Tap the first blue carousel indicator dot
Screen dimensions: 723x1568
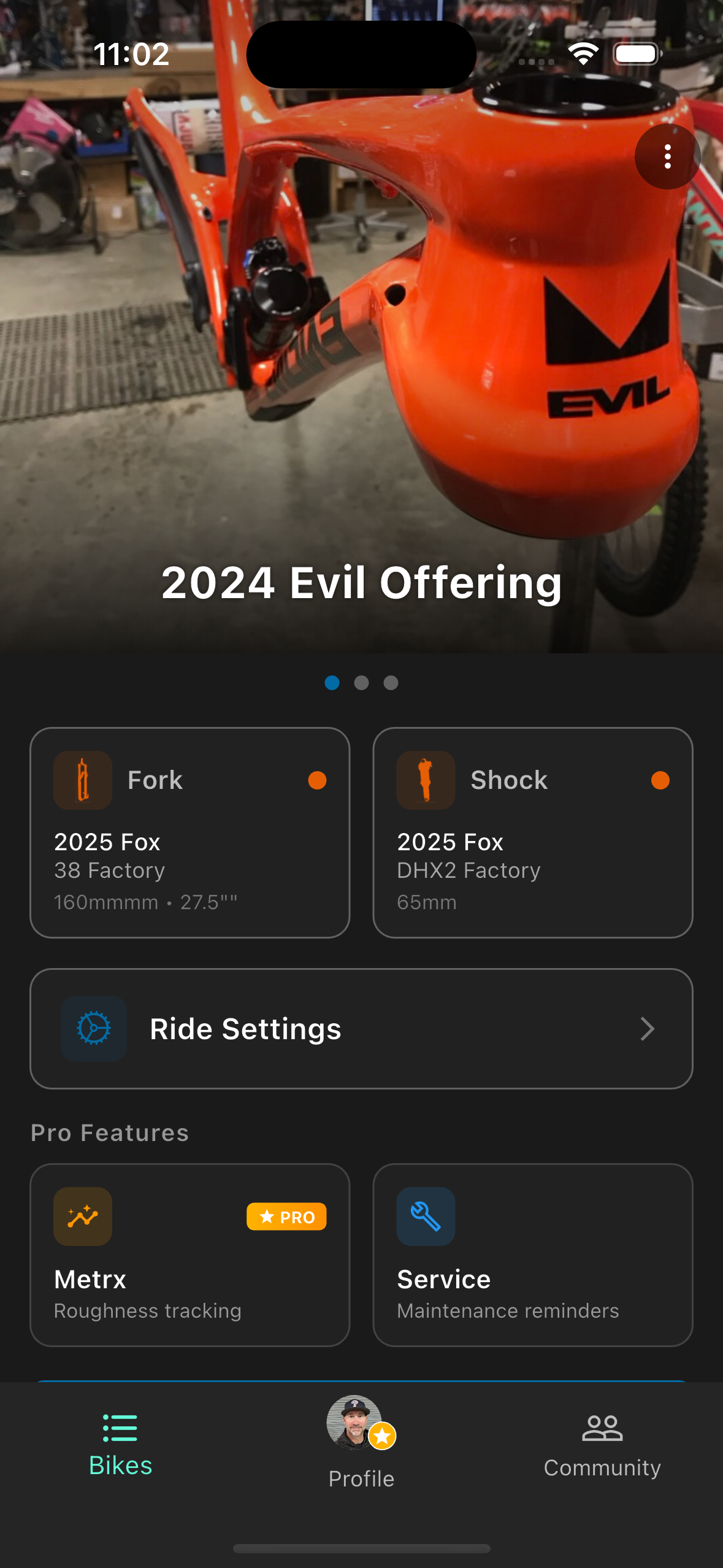pyautogui.click(x=332, y=683)
